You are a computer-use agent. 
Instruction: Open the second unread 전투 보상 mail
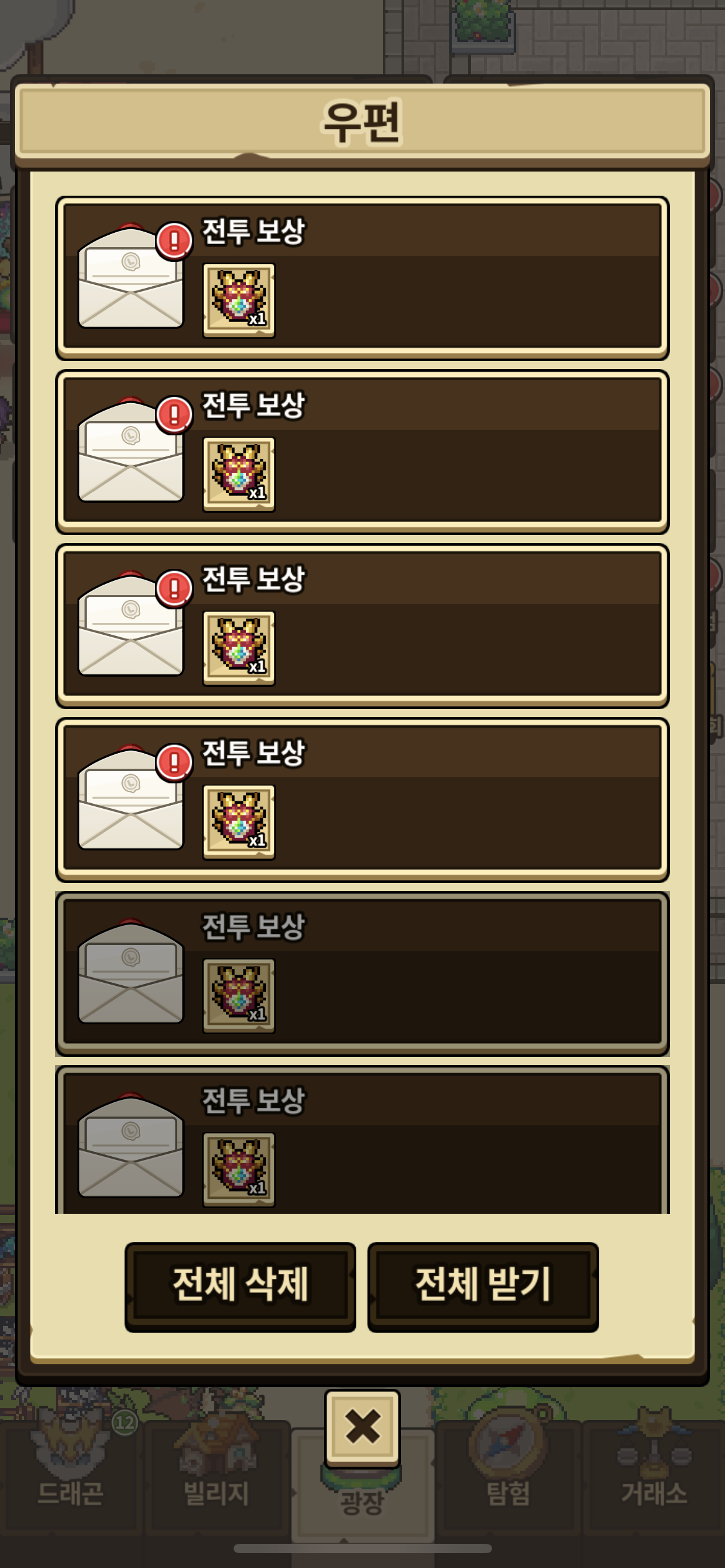coord(362,452)
